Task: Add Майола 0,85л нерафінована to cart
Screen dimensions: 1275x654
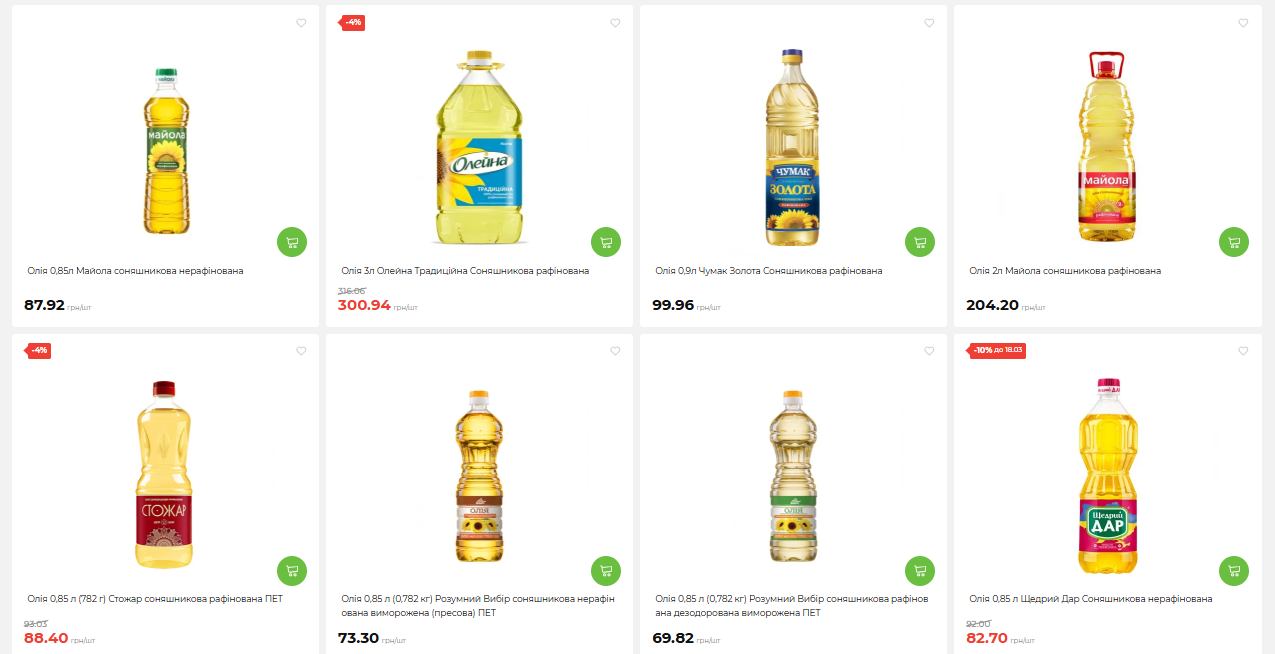Action: (x=292, y=242)
